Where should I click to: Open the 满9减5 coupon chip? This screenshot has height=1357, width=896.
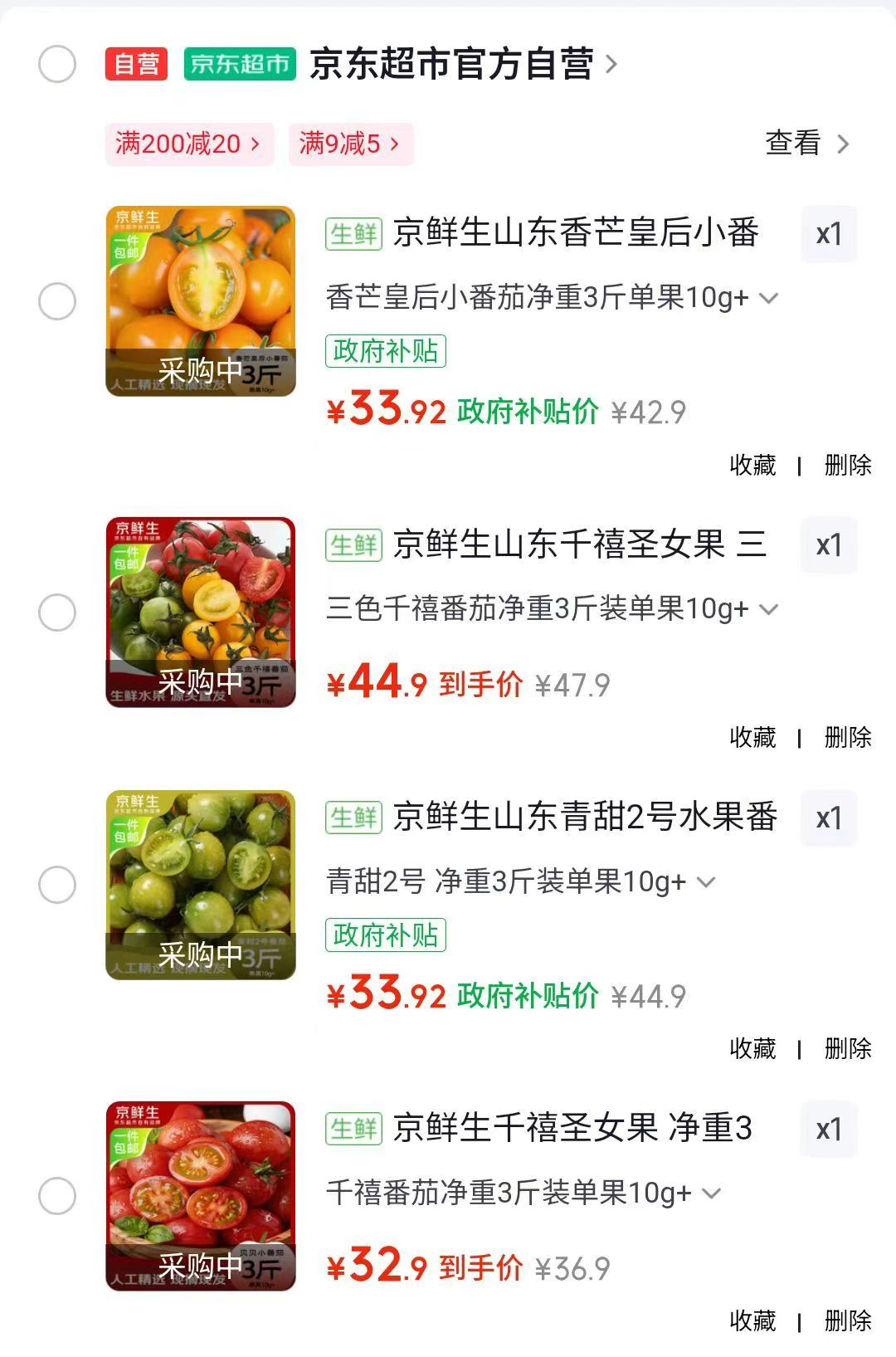(350, 144)
